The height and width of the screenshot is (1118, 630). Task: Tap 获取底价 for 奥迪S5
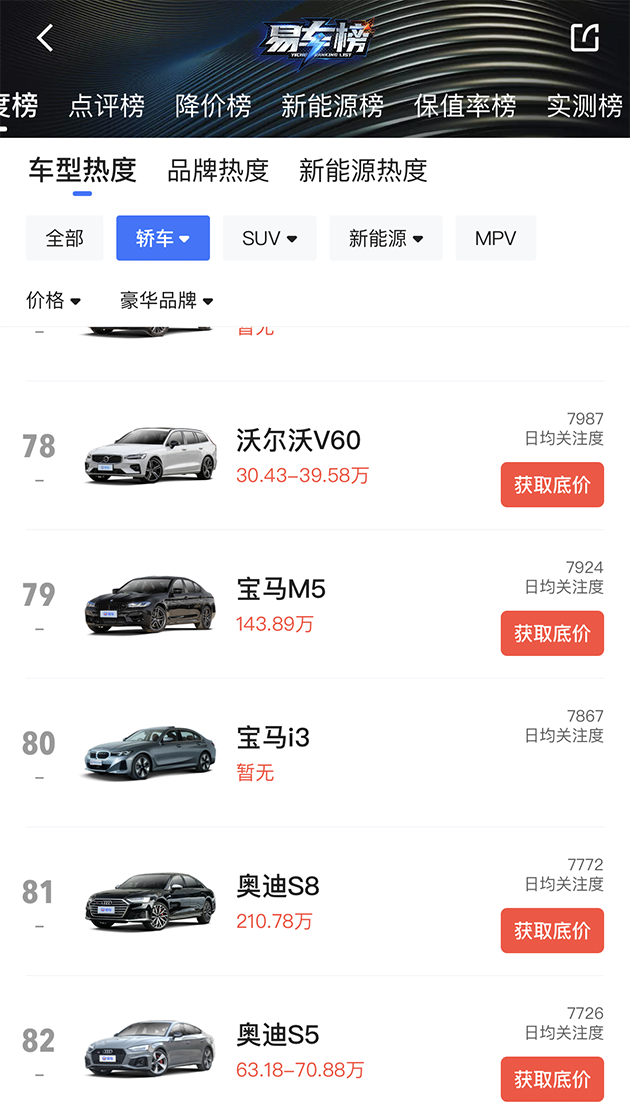[552, 1079]
